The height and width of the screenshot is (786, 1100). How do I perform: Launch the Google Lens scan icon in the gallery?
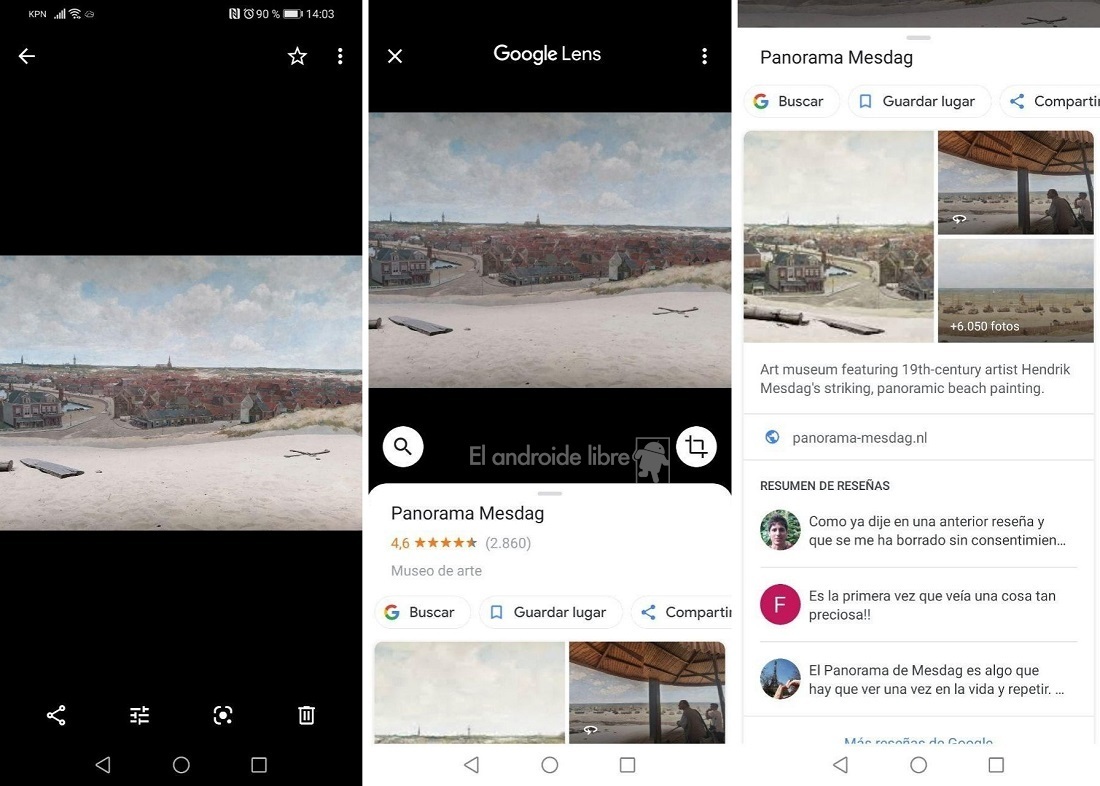(223, 715)
